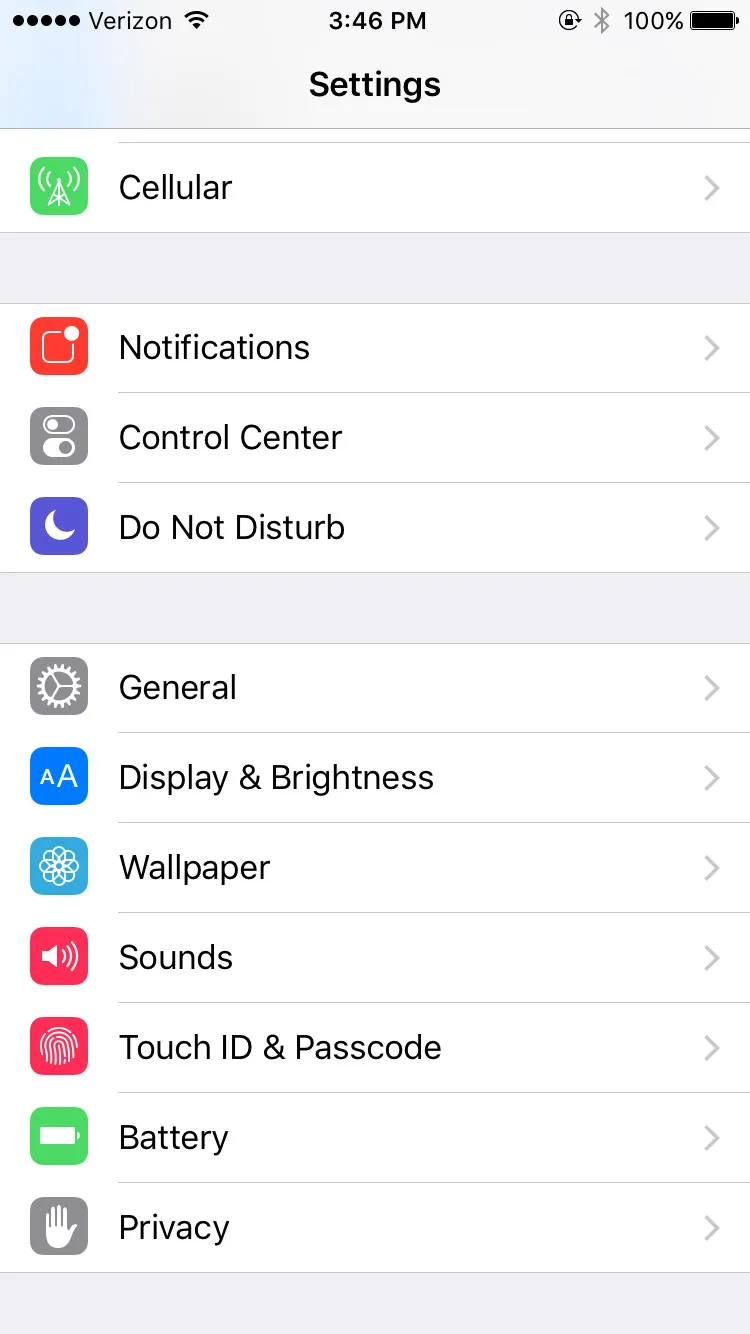
Task: Tap the Cellular antenna icon
Action: [x=57, y=187]
